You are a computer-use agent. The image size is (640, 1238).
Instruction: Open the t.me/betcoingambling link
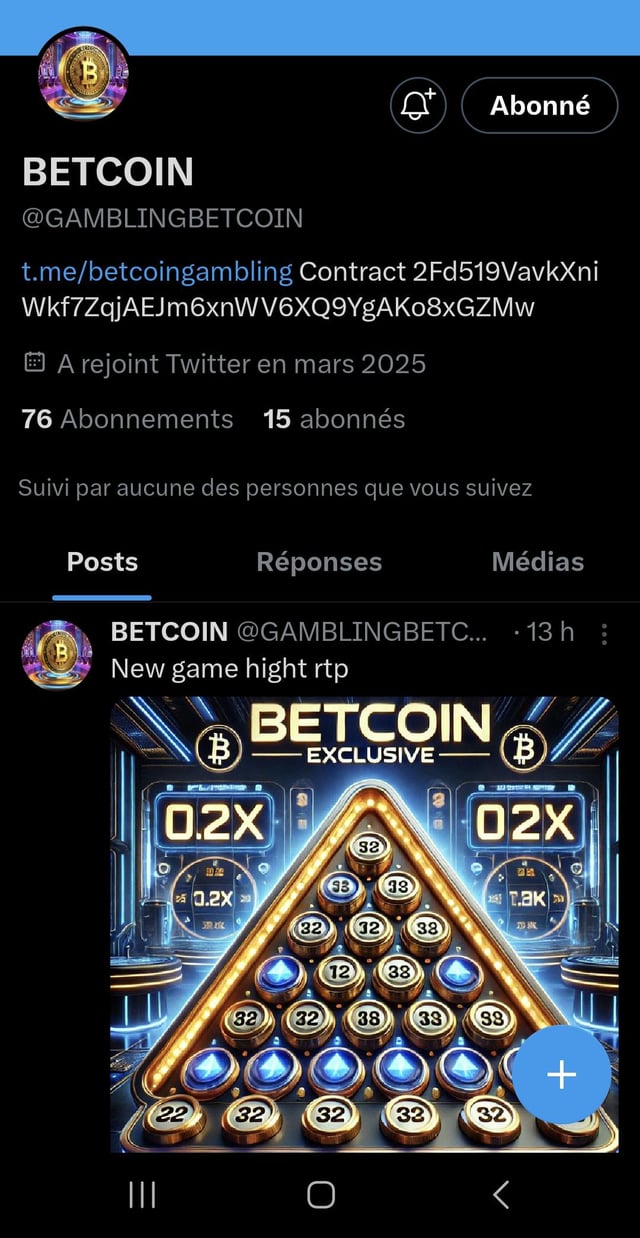click(157, 271)
